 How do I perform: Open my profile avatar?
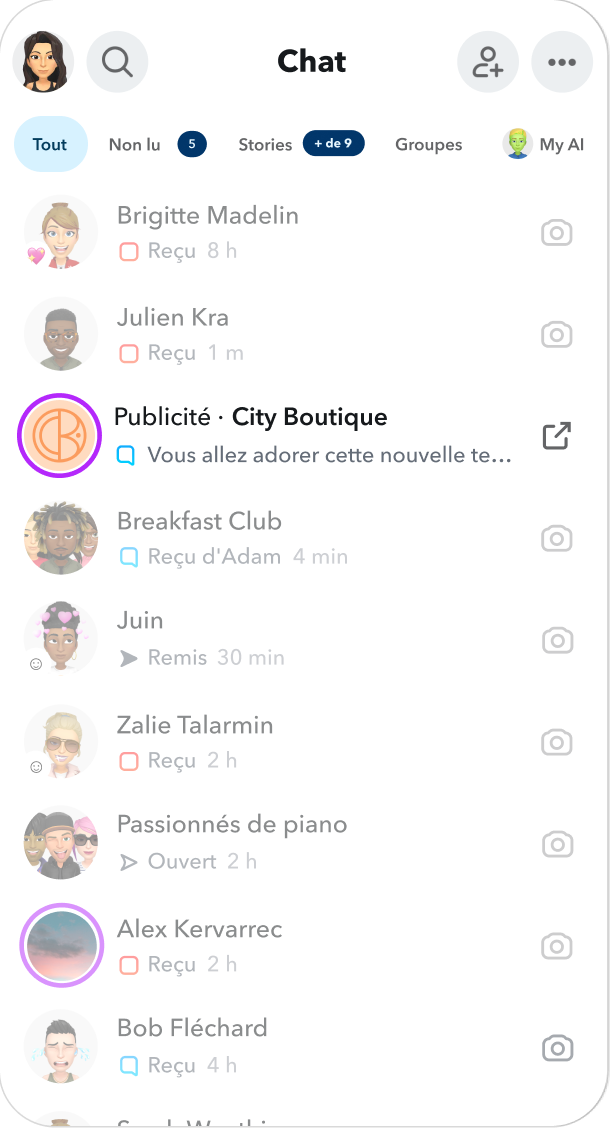pos(43,62)
